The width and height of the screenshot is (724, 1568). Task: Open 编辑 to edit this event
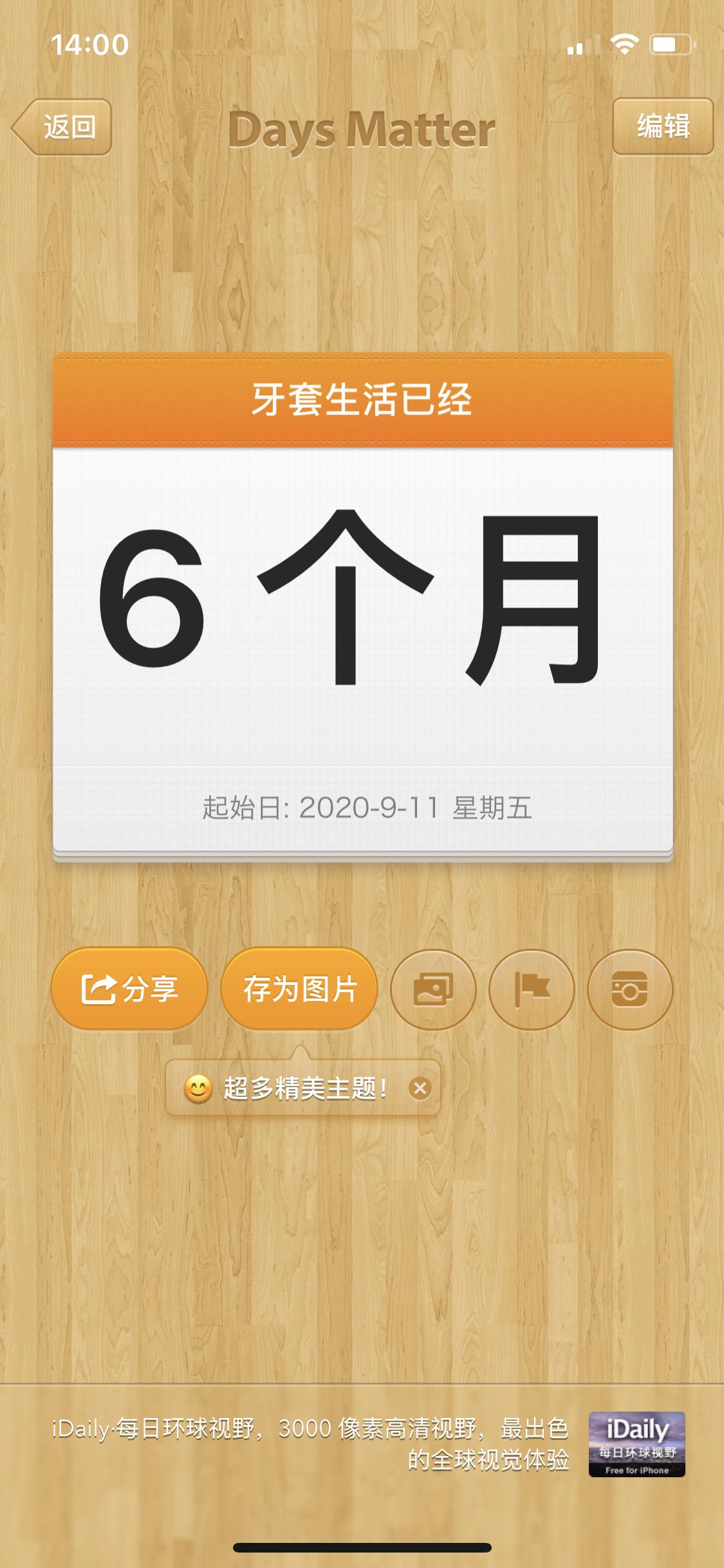[x=663, y=126]
